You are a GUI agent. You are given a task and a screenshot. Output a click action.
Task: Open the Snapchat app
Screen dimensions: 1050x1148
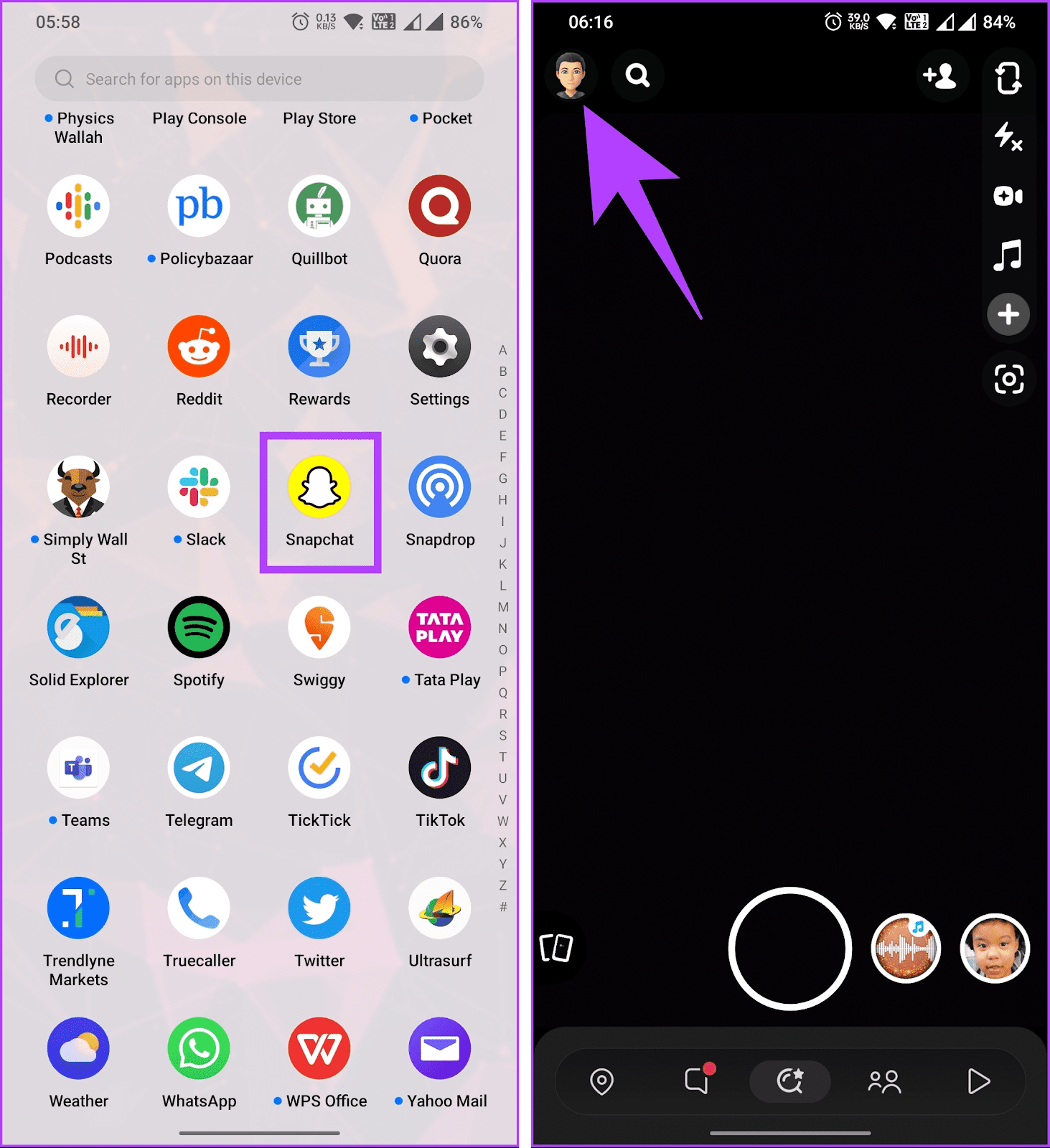tap(319, 489)
